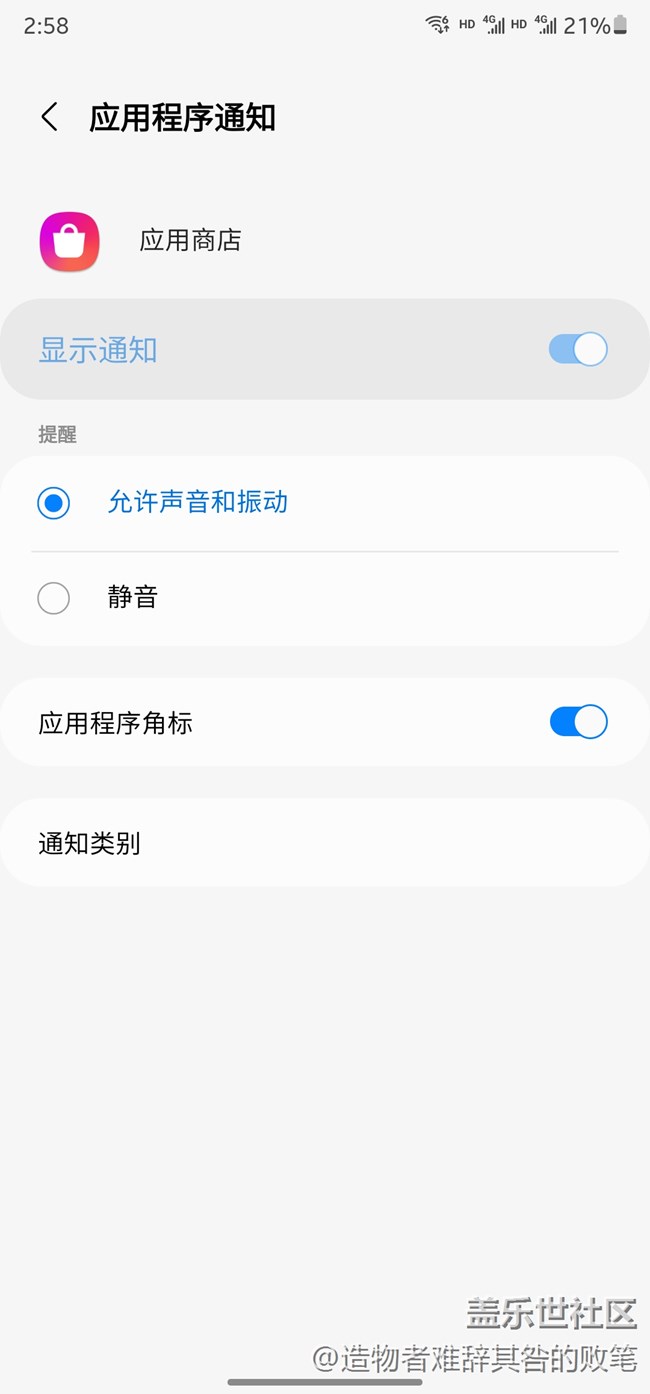Select the 静音 alert option

click(325, 598)
